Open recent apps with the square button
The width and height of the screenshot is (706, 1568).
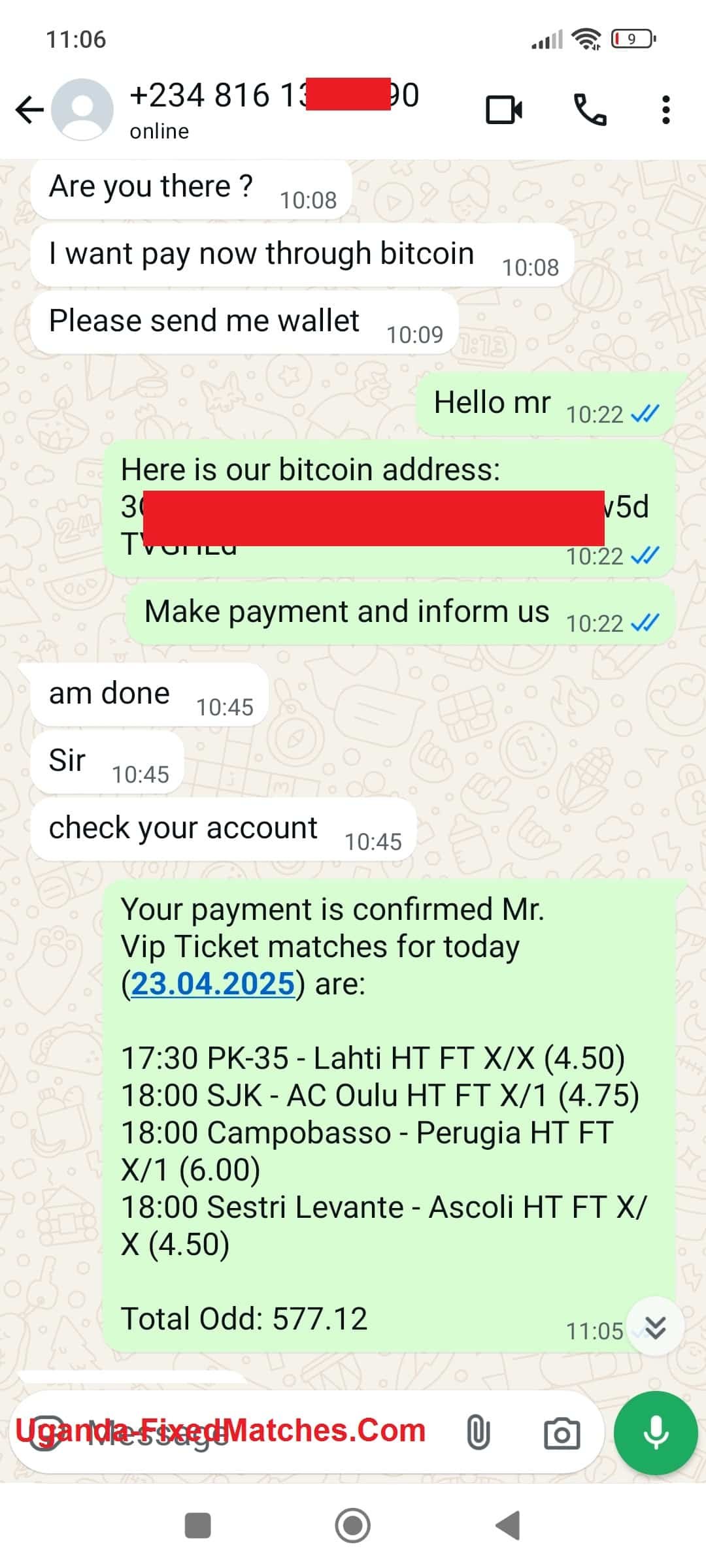198,1526
